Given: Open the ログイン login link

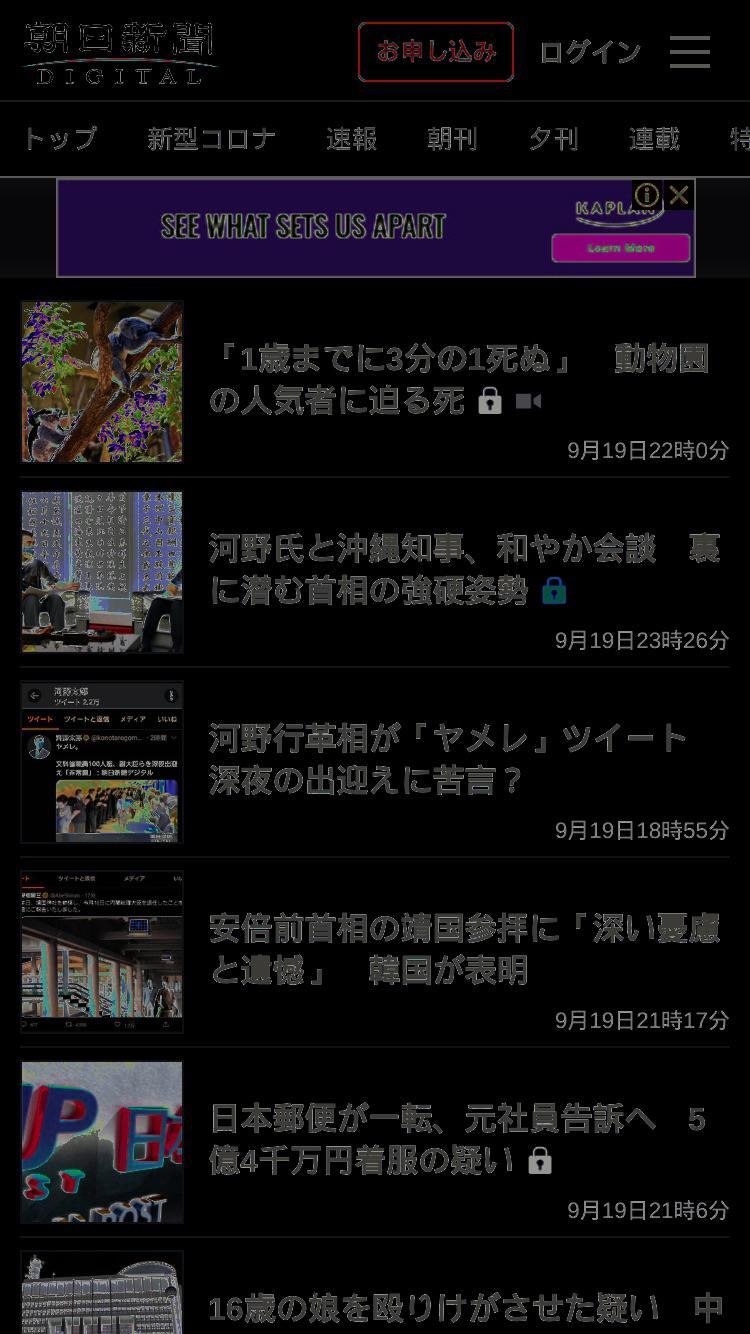Looking at the screenshot, I should tap(590, 52).
